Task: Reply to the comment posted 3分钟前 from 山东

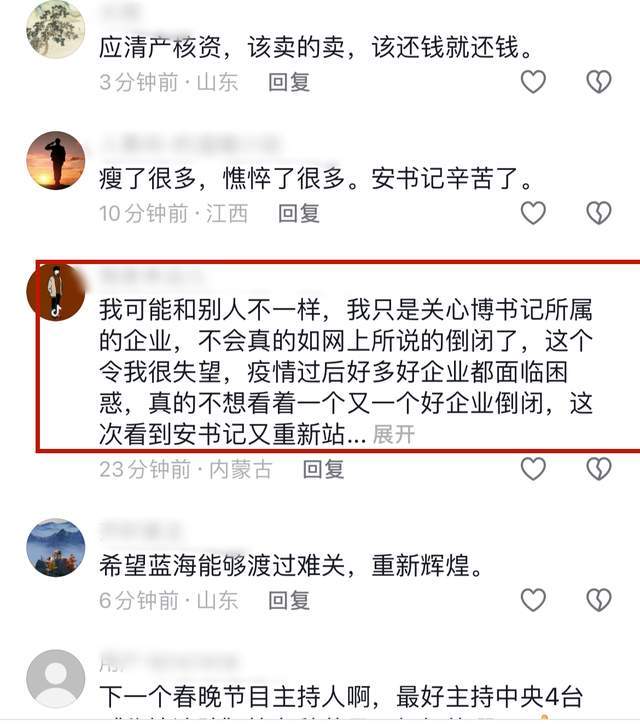Action: tap(289, 82)
